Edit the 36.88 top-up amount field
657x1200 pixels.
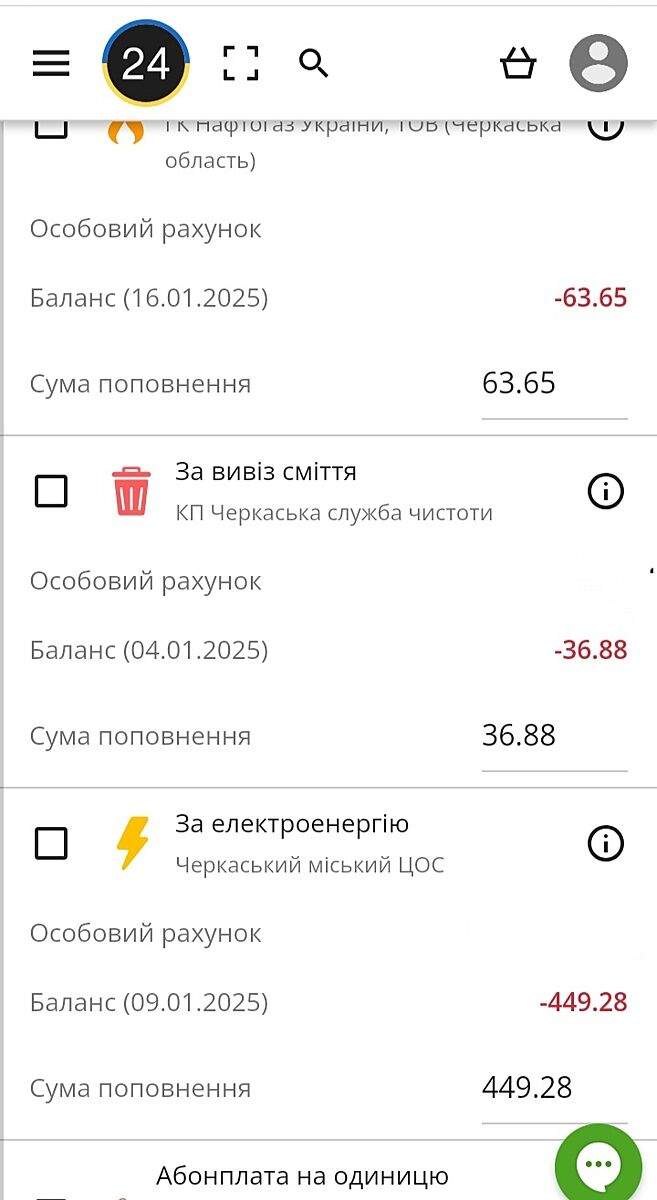click(x=553, y=737)
